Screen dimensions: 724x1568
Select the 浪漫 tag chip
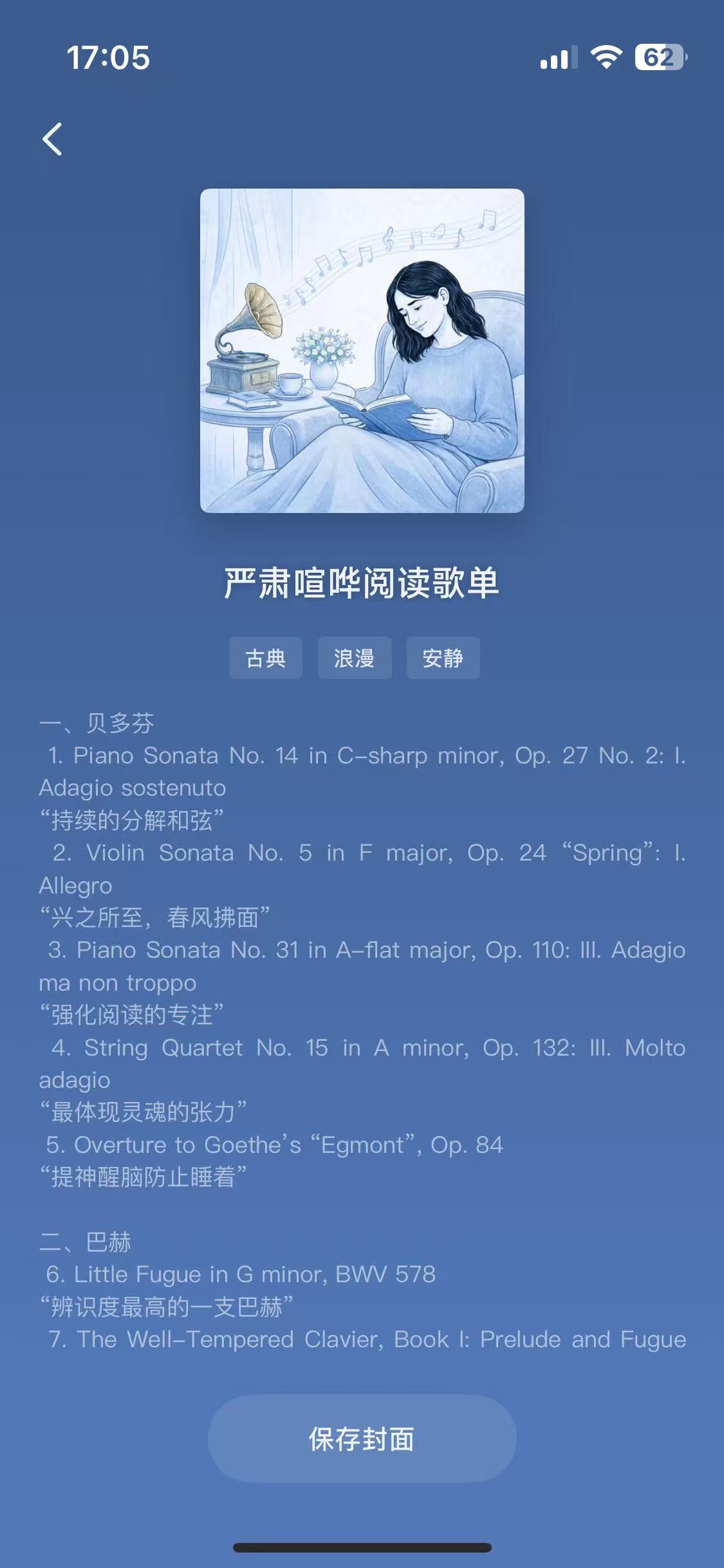(x=354, y=658)
